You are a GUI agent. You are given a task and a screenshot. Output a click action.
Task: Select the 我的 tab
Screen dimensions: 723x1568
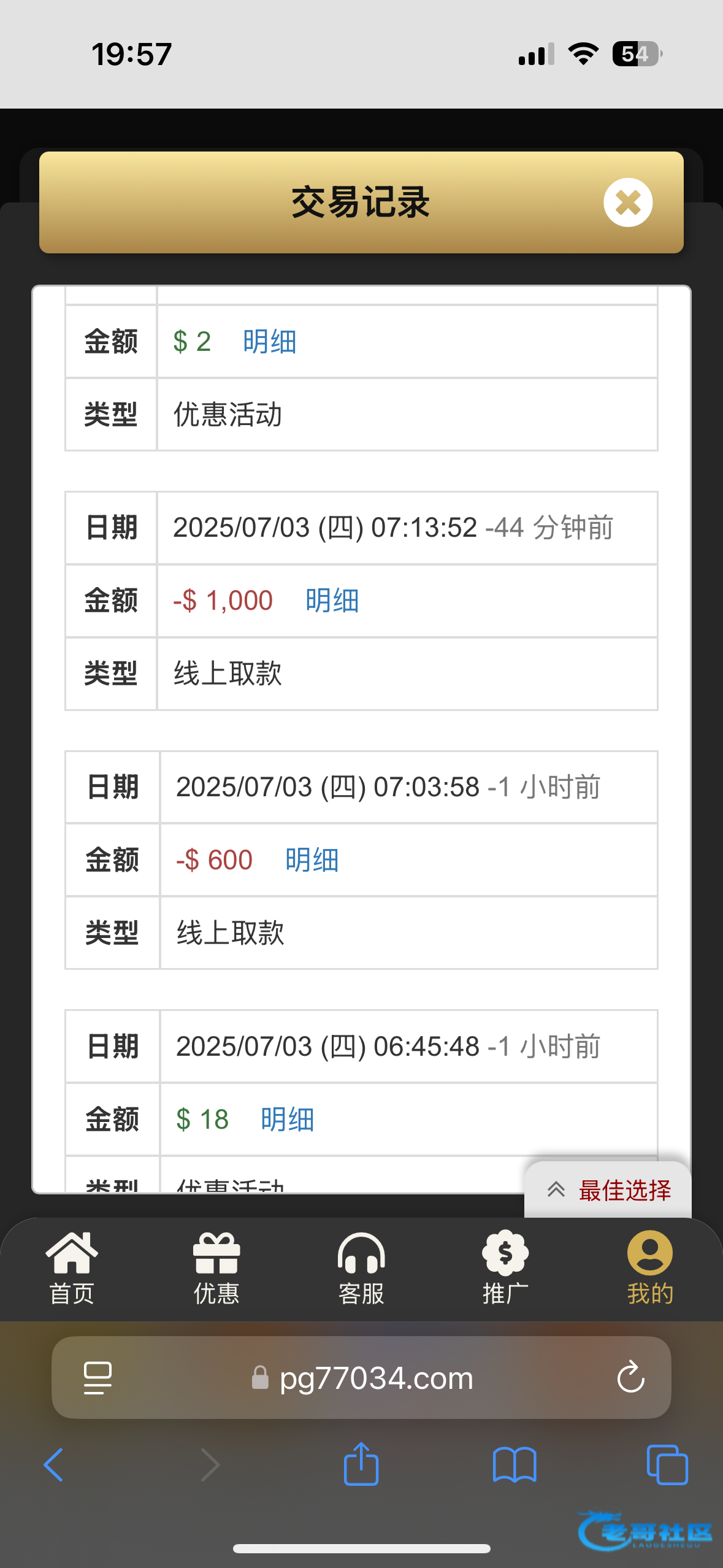point(650,1269)
